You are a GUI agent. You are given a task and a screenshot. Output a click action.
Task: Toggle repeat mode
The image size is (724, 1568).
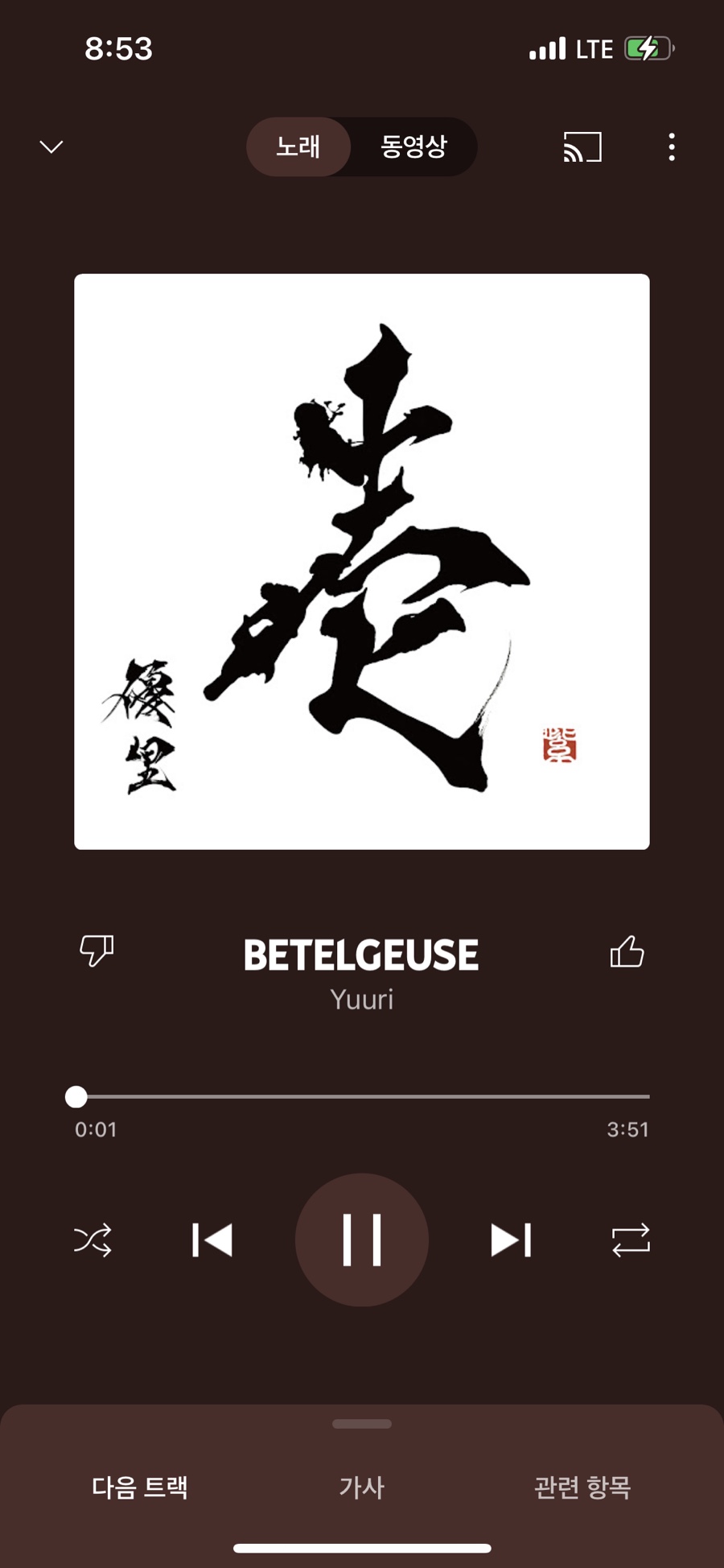point(631,1240)
